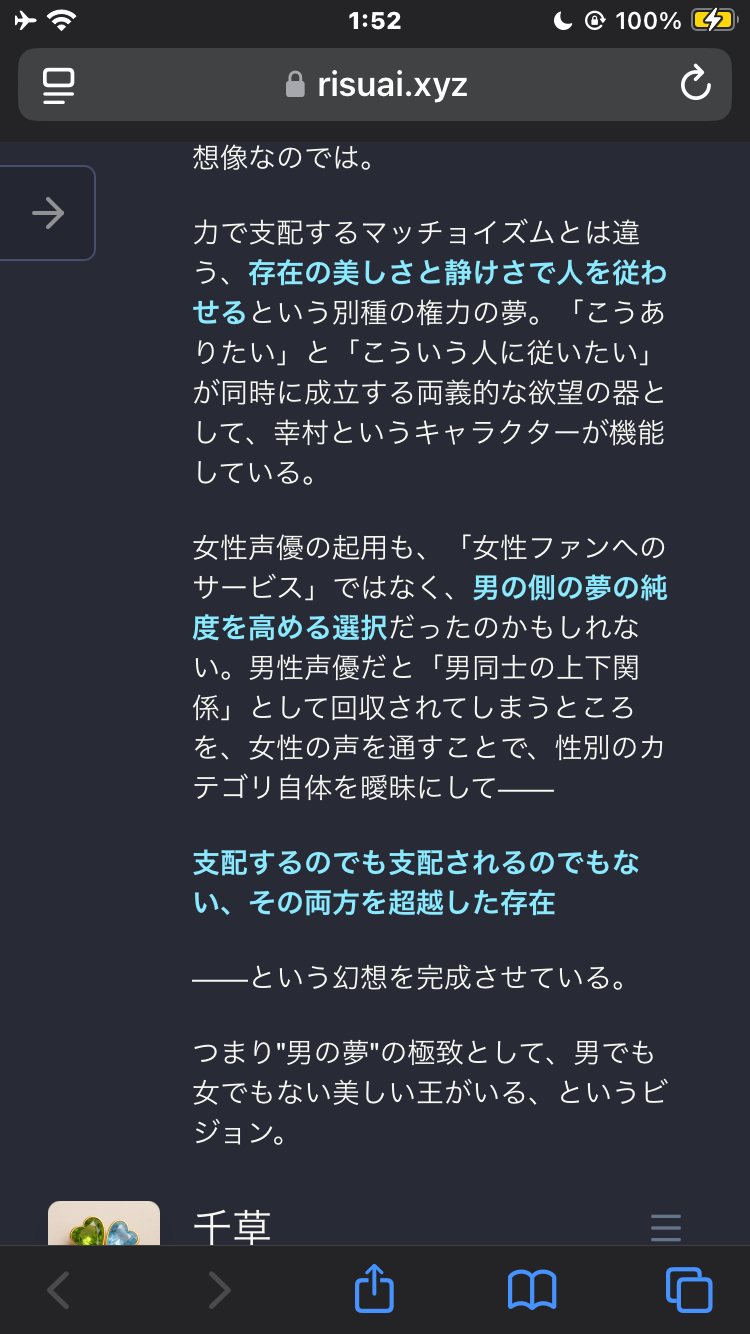Viewport: 750px width, 1334px height.
Task: Tap the risuai.xyz address bar
Action: [375, 85]
